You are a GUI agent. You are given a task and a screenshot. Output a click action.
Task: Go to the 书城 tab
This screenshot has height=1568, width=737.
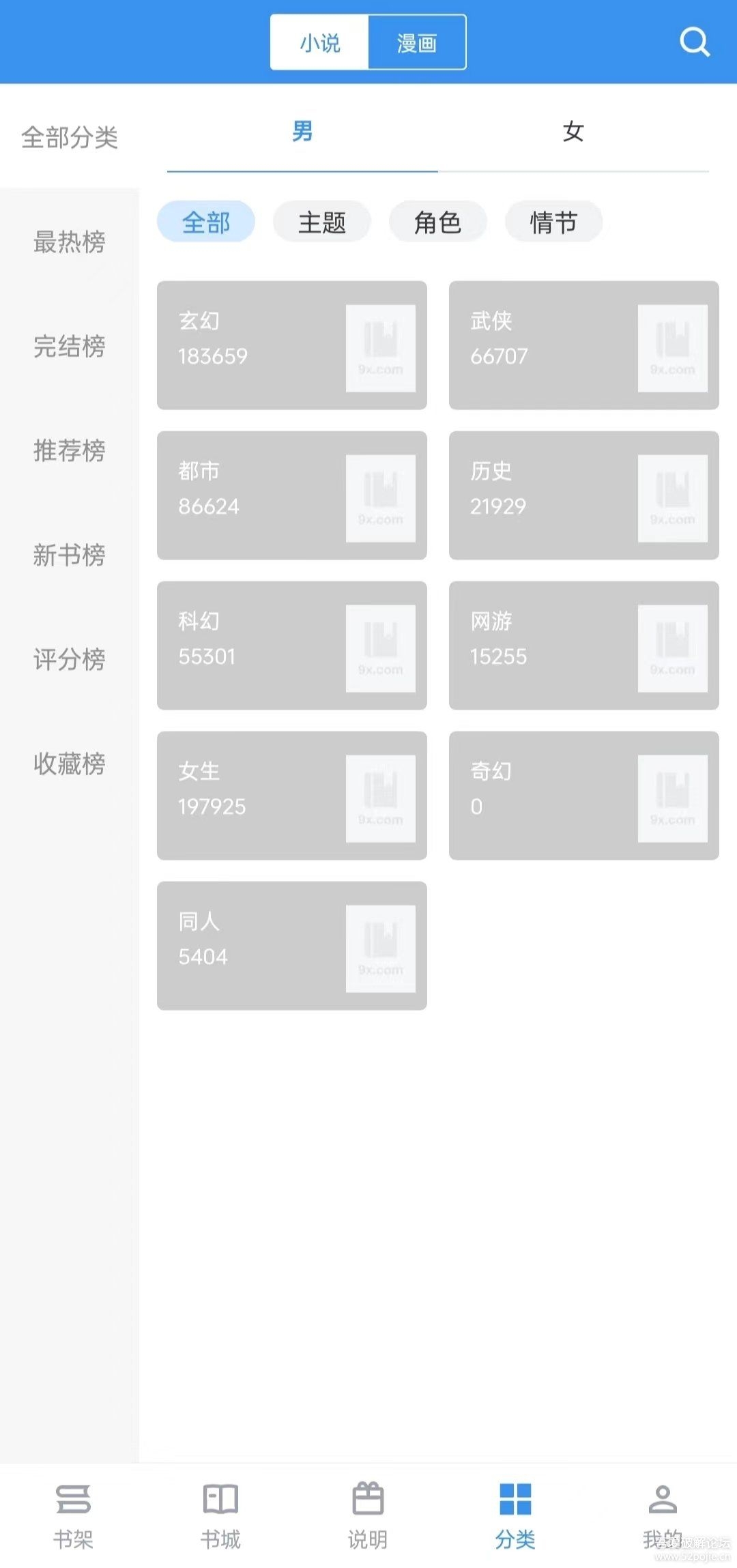pos(220,1516)
